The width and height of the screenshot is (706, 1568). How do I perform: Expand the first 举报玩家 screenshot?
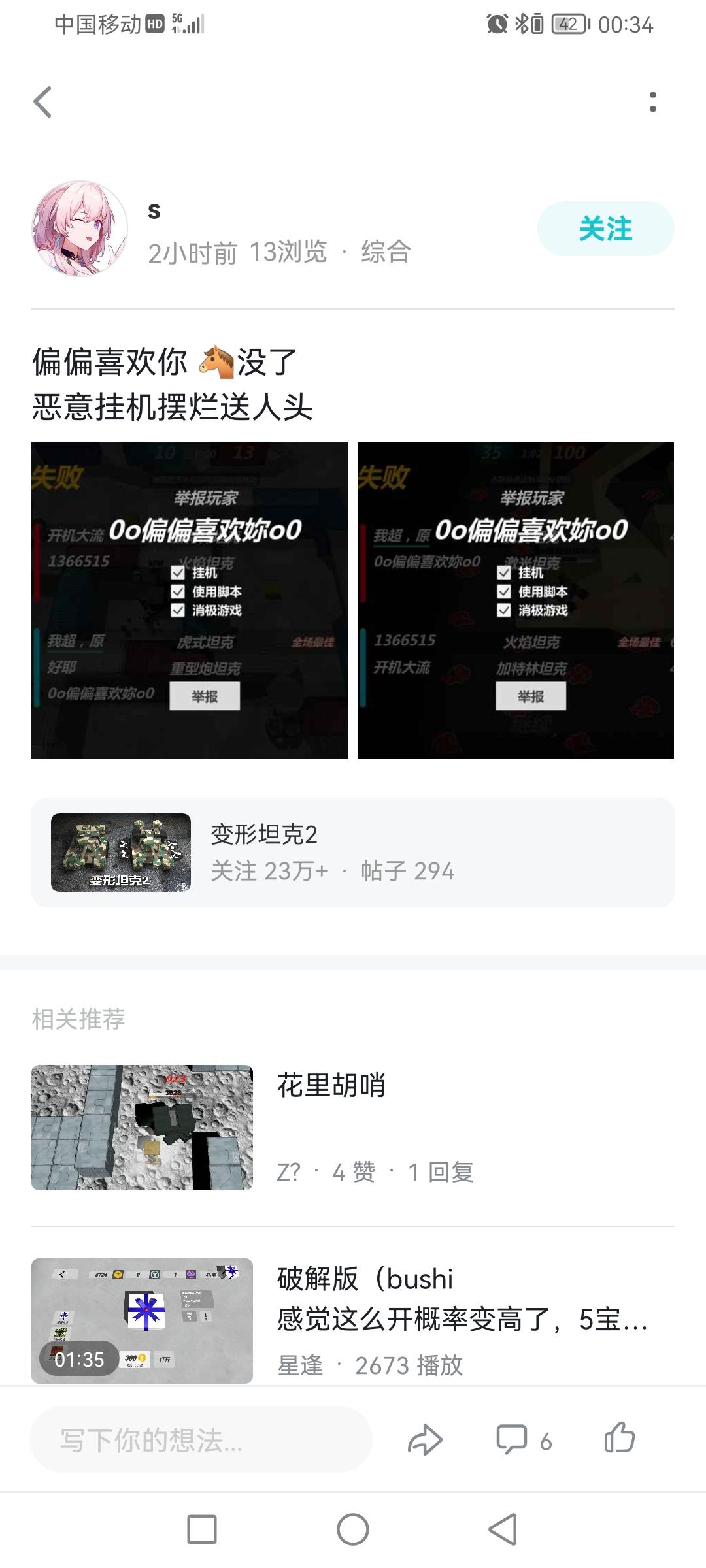pyautogui.click(x=190, y=601)
